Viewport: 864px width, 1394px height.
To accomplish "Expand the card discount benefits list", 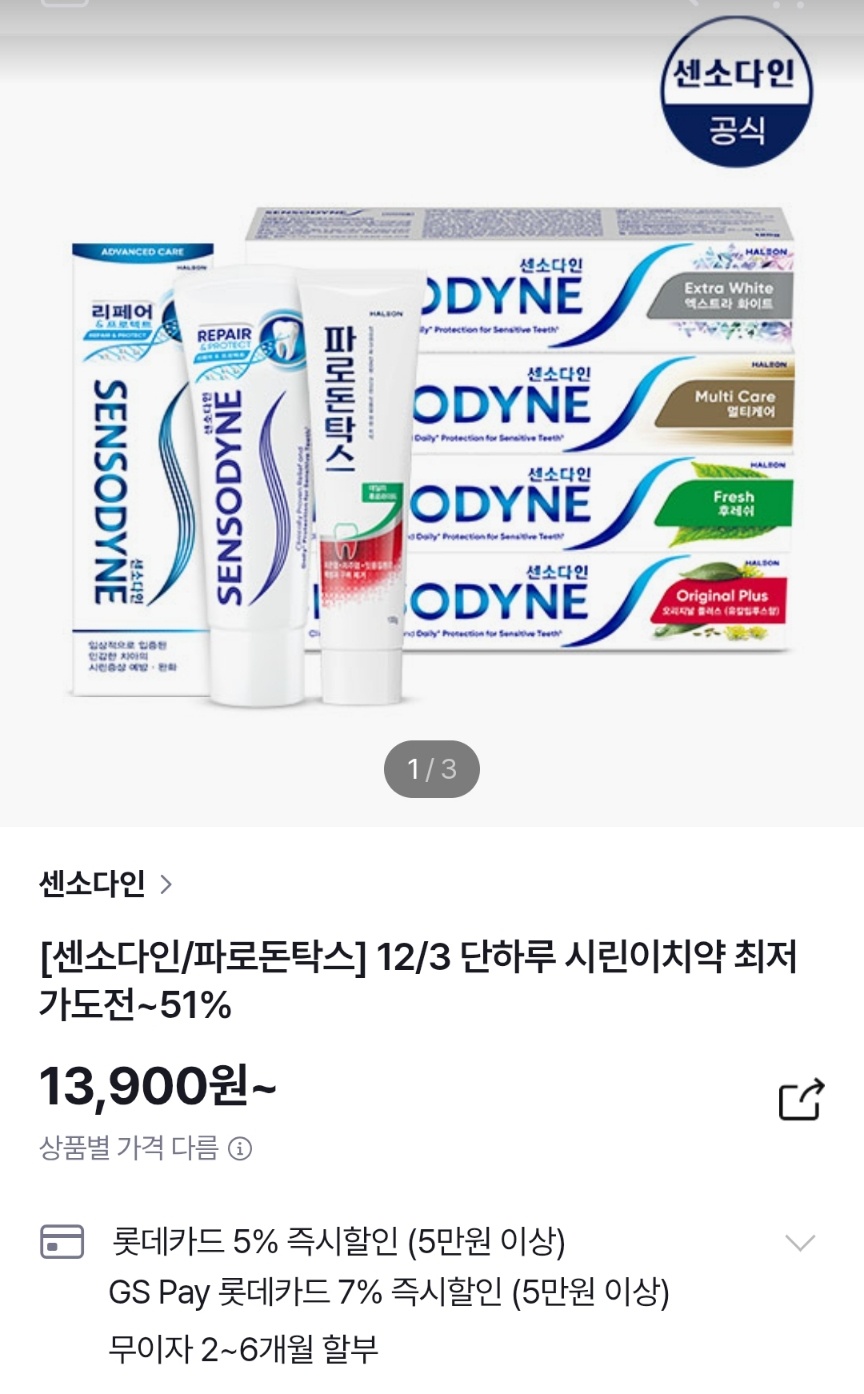I will pyautogui.click(x=800, y=1243).
